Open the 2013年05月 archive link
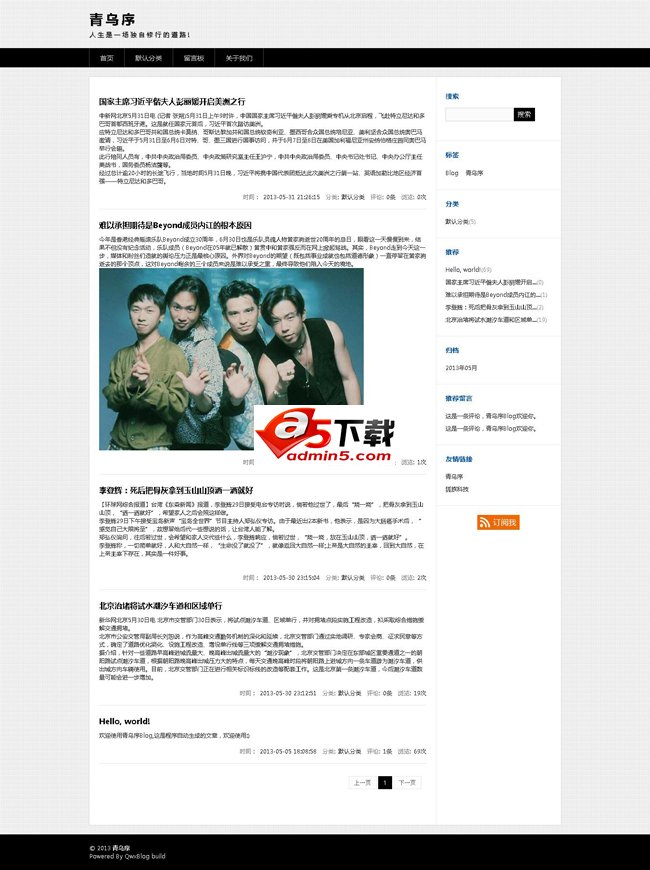 (x=459, y=368)
